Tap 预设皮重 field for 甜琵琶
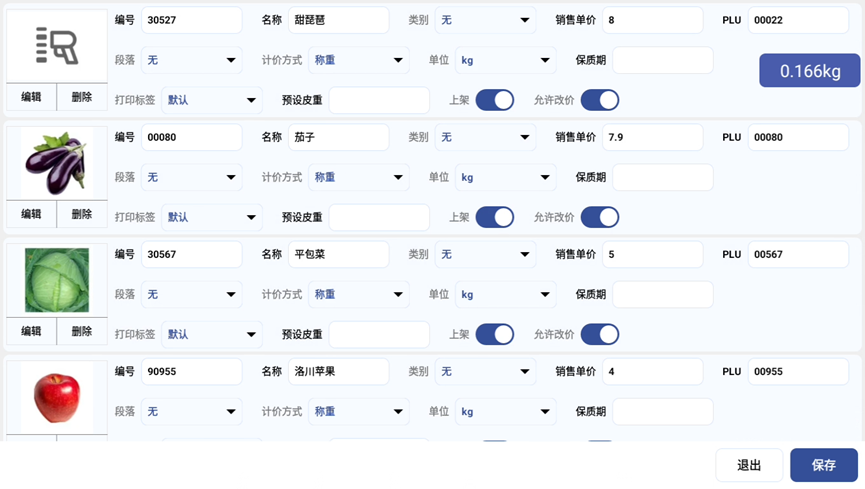 point(379,100)
